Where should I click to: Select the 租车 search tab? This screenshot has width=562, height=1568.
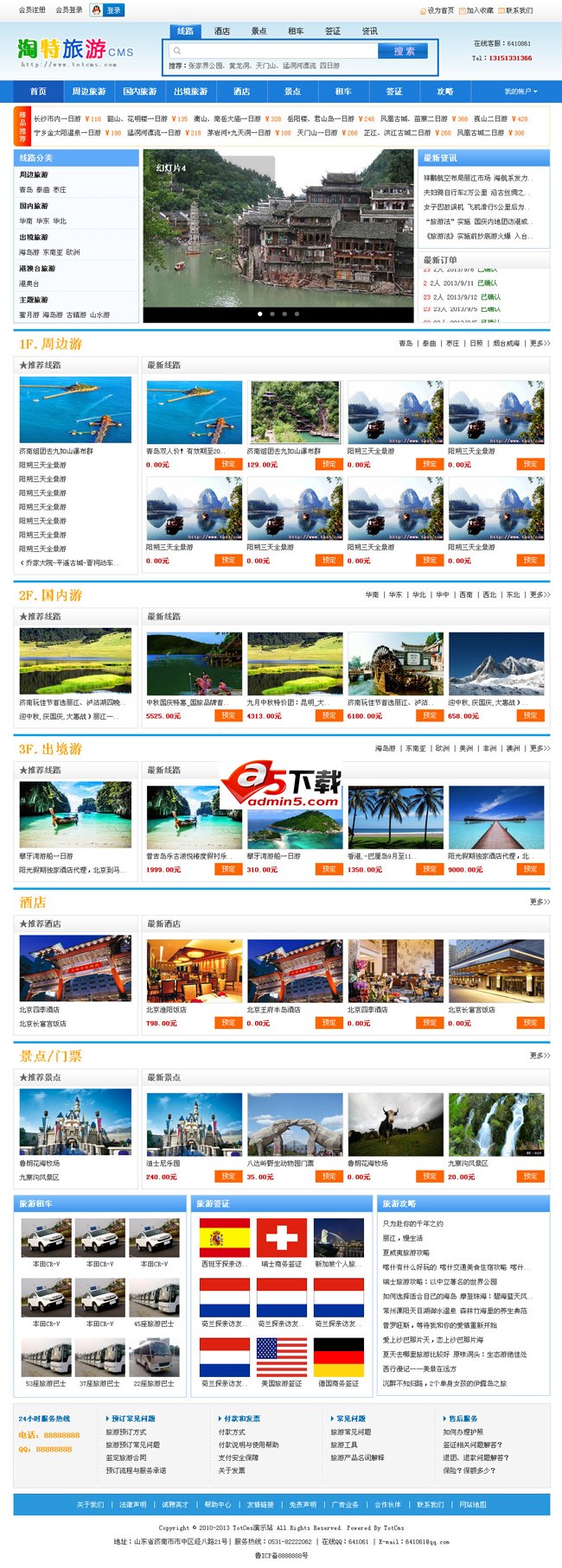(x=296, y=31)
